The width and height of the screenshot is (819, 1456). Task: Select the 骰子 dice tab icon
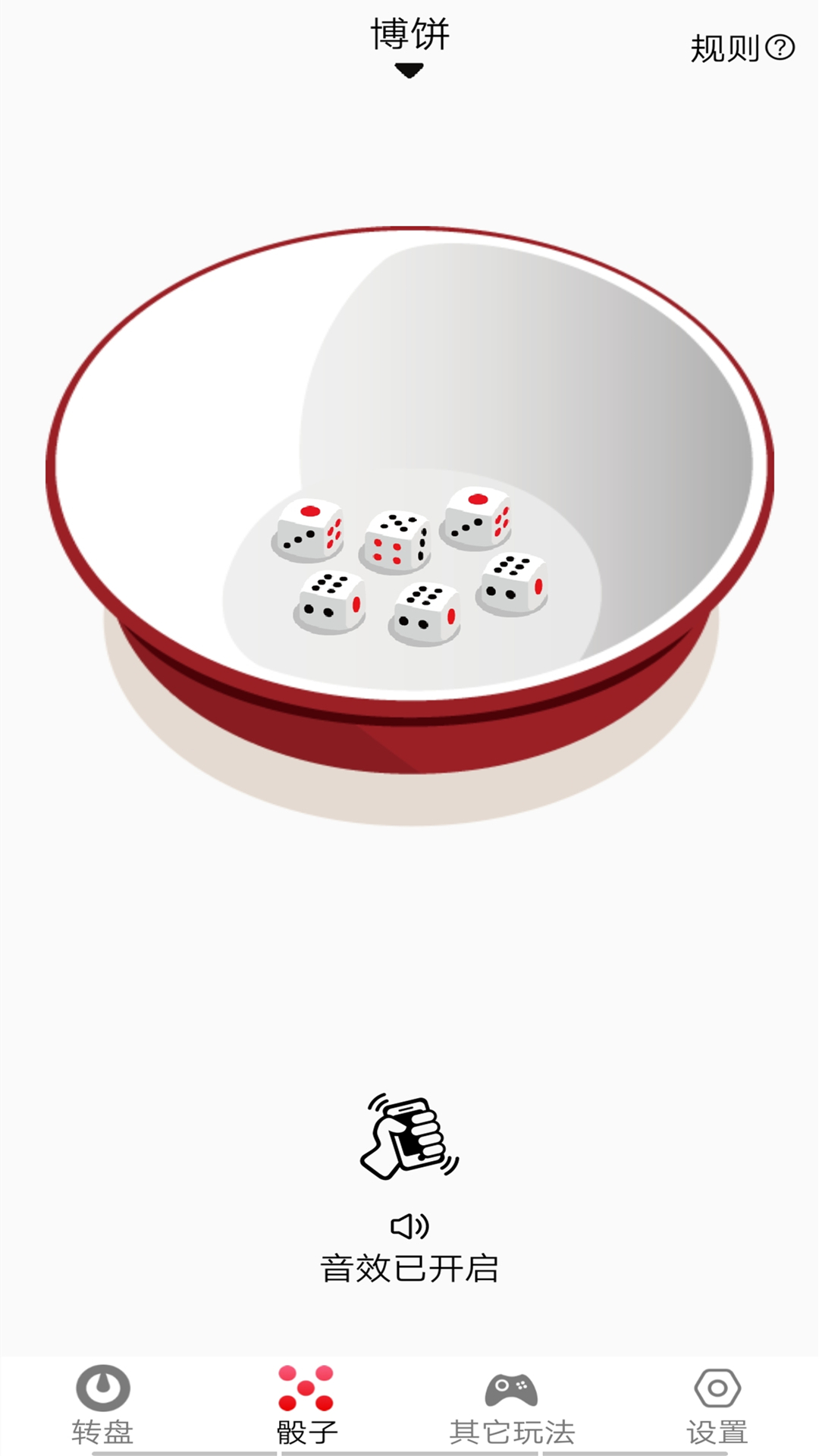click(307, 1389)
